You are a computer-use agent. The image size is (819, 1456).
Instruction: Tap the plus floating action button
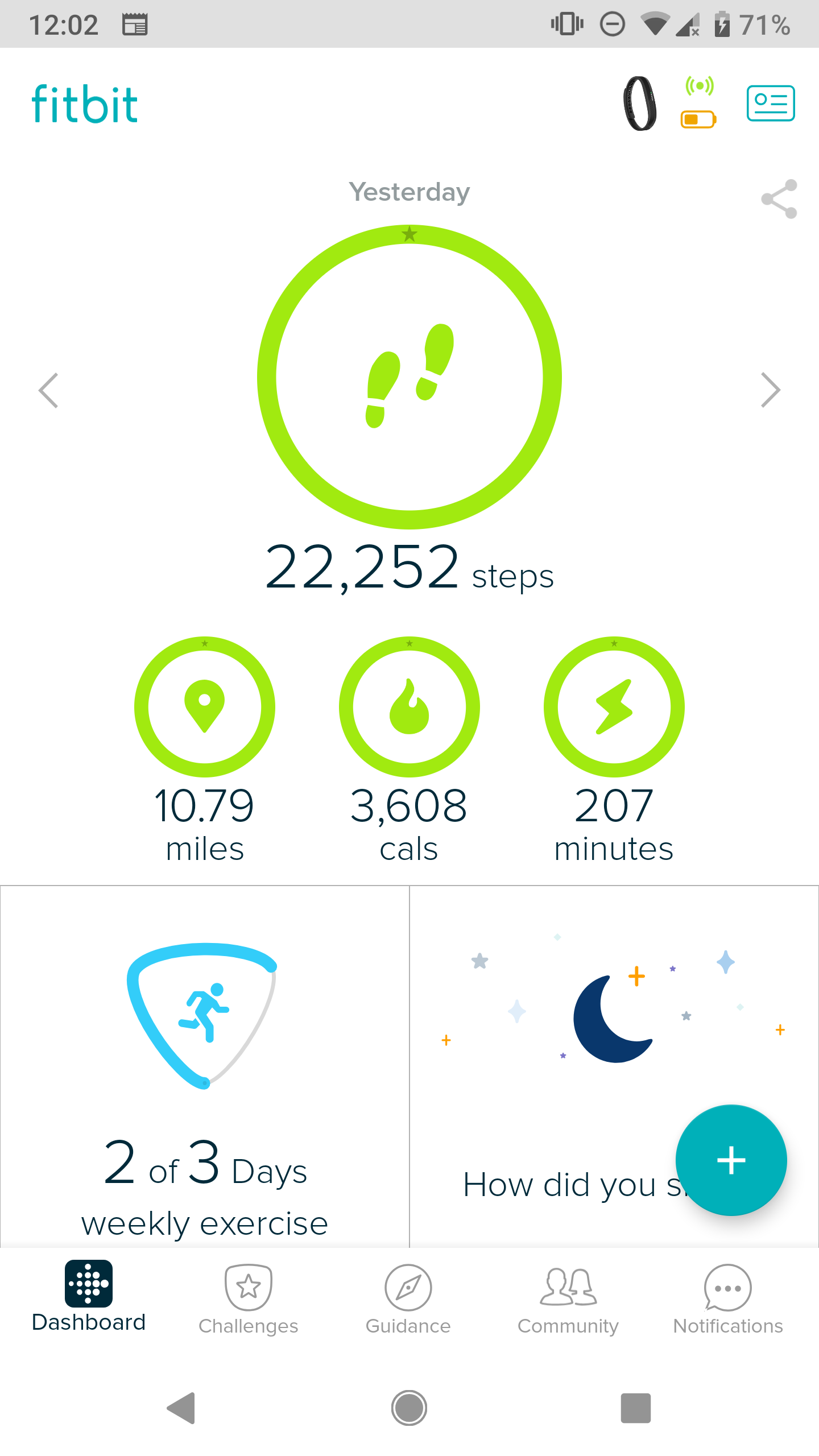click(731, 1160)
